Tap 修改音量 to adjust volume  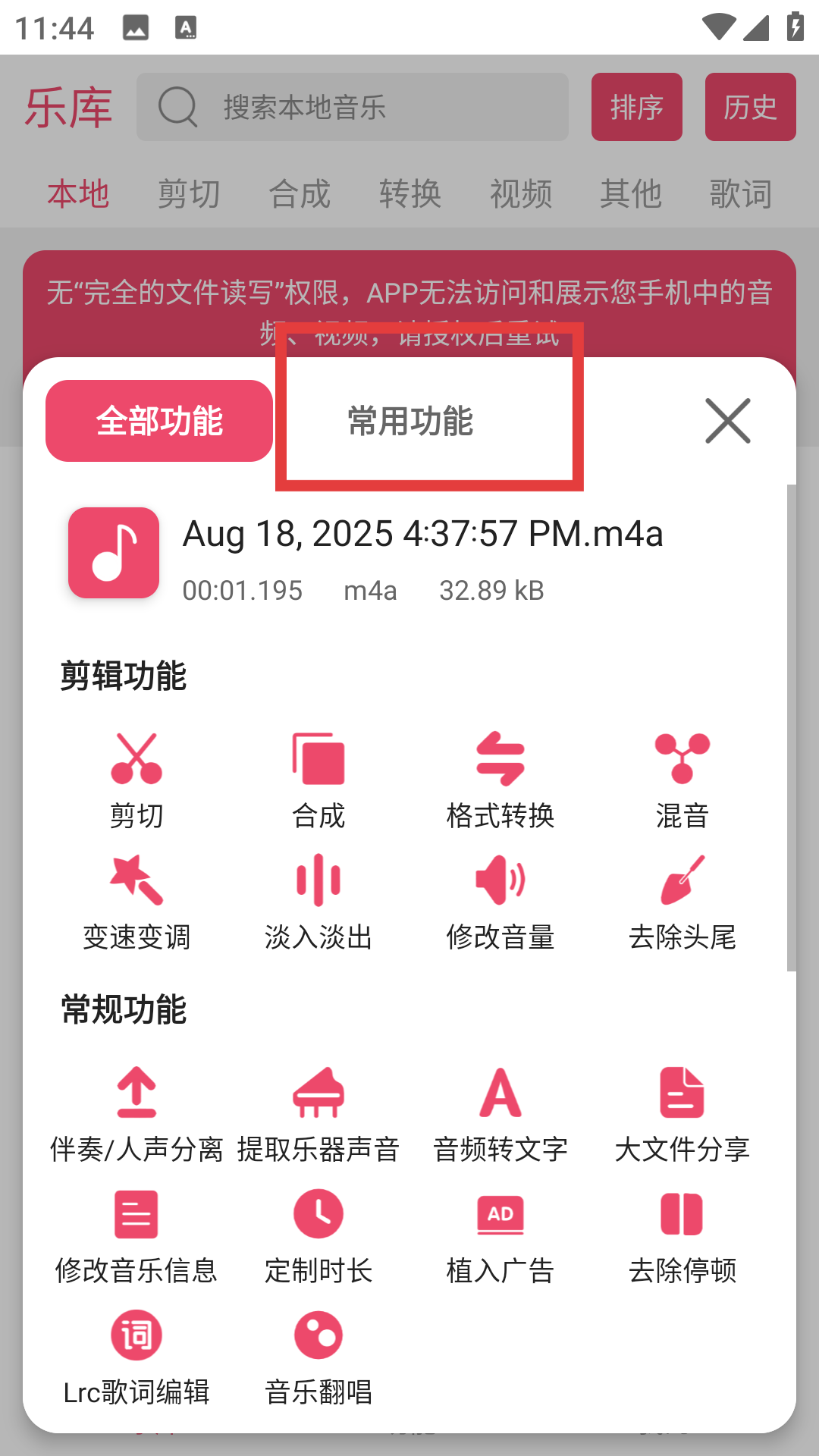tap(500, 902)
